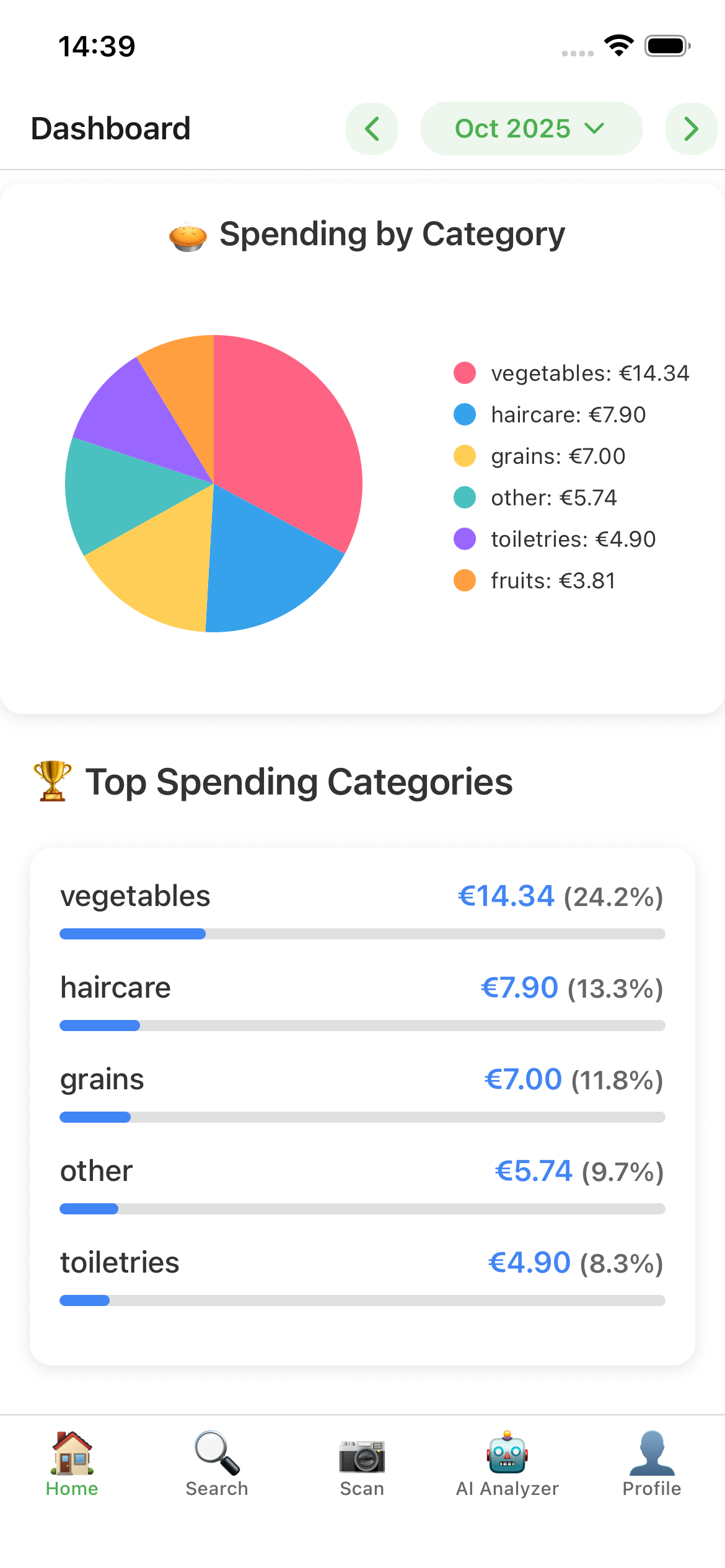The height and width of the screenshot is (1568, 725).
Task: Click the Dashboard title
Action: click(110, 128)
